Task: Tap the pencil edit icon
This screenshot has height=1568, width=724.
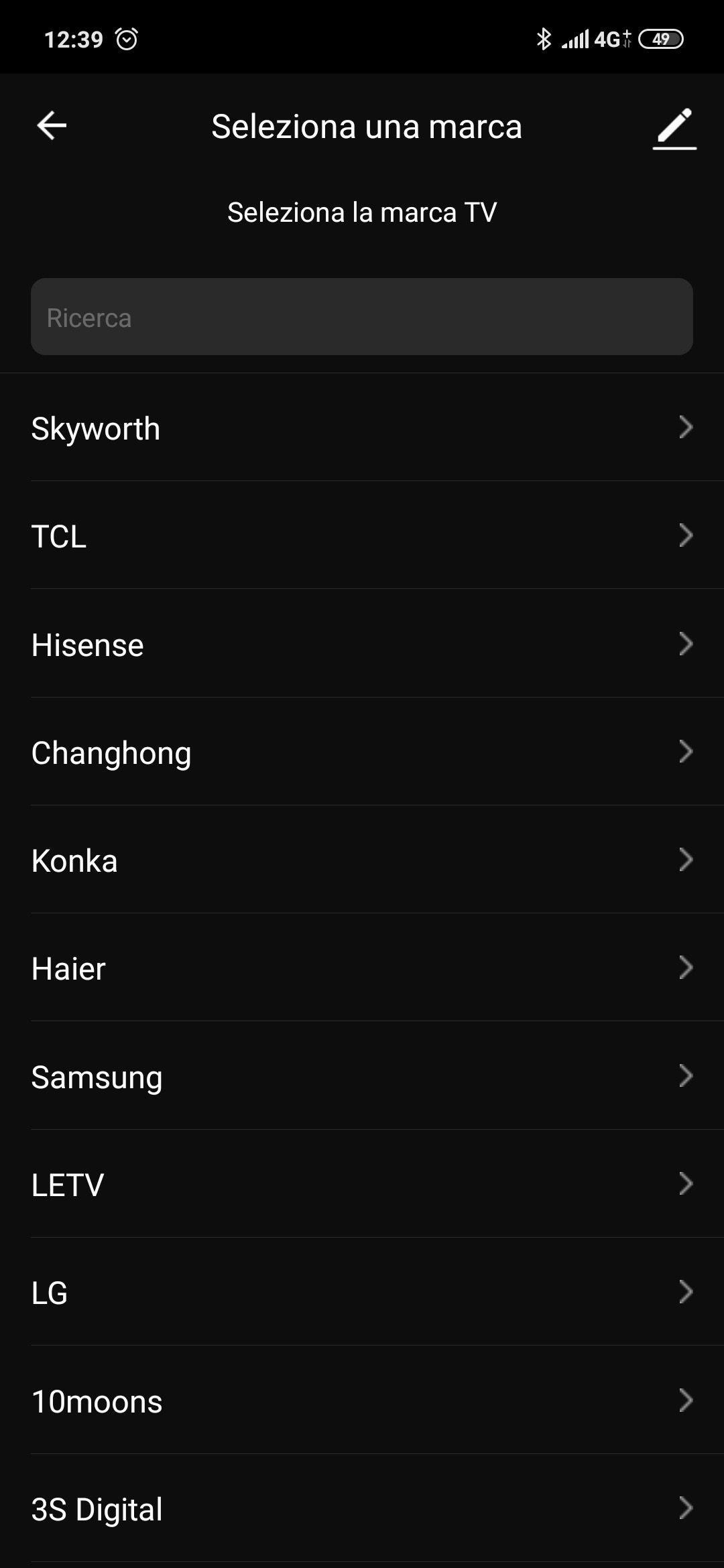Action: coord(674,127)
